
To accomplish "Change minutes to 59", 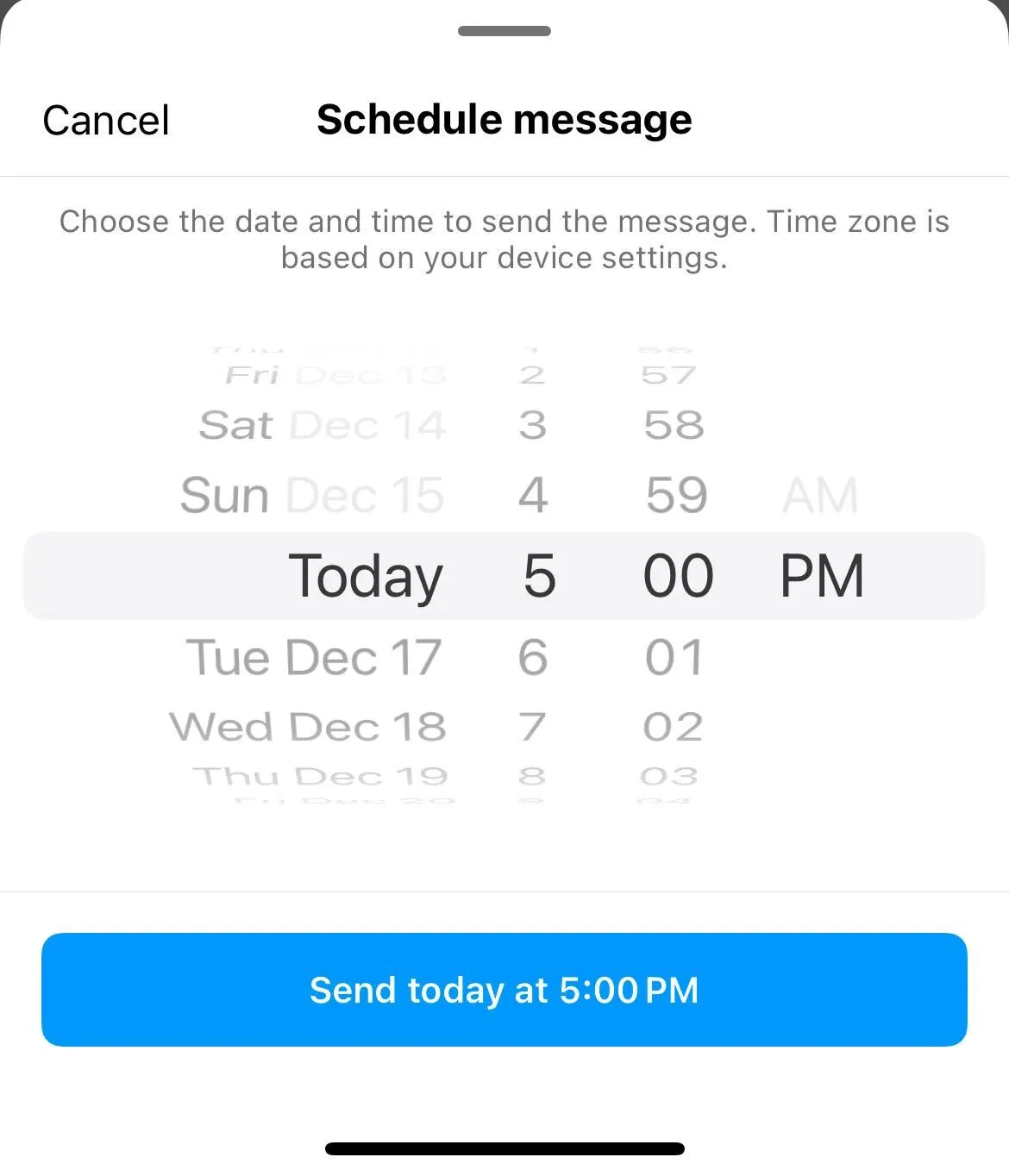I will coord(676,496).
